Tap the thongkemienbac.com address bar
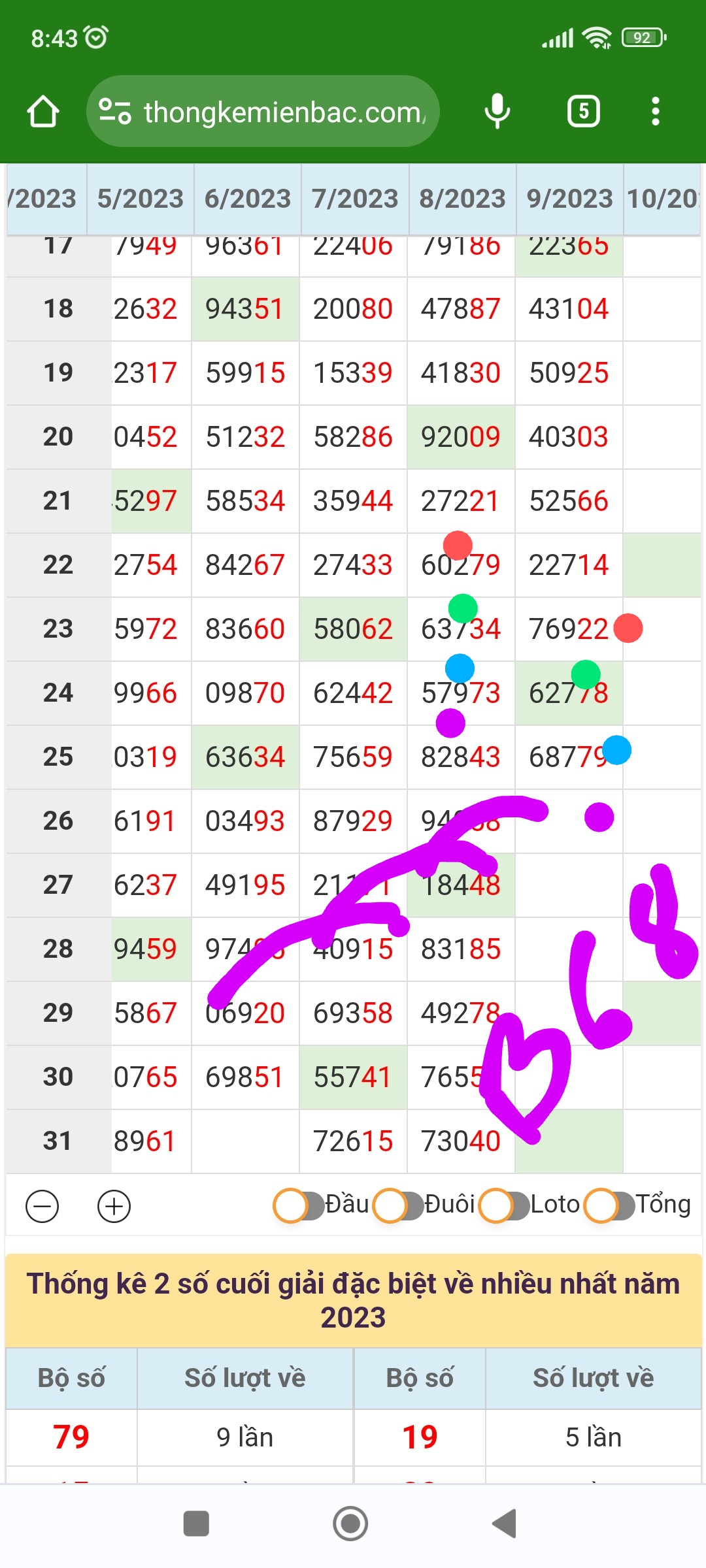The width and height of the screenshot is (706, 1568). (x=275, y=112)
